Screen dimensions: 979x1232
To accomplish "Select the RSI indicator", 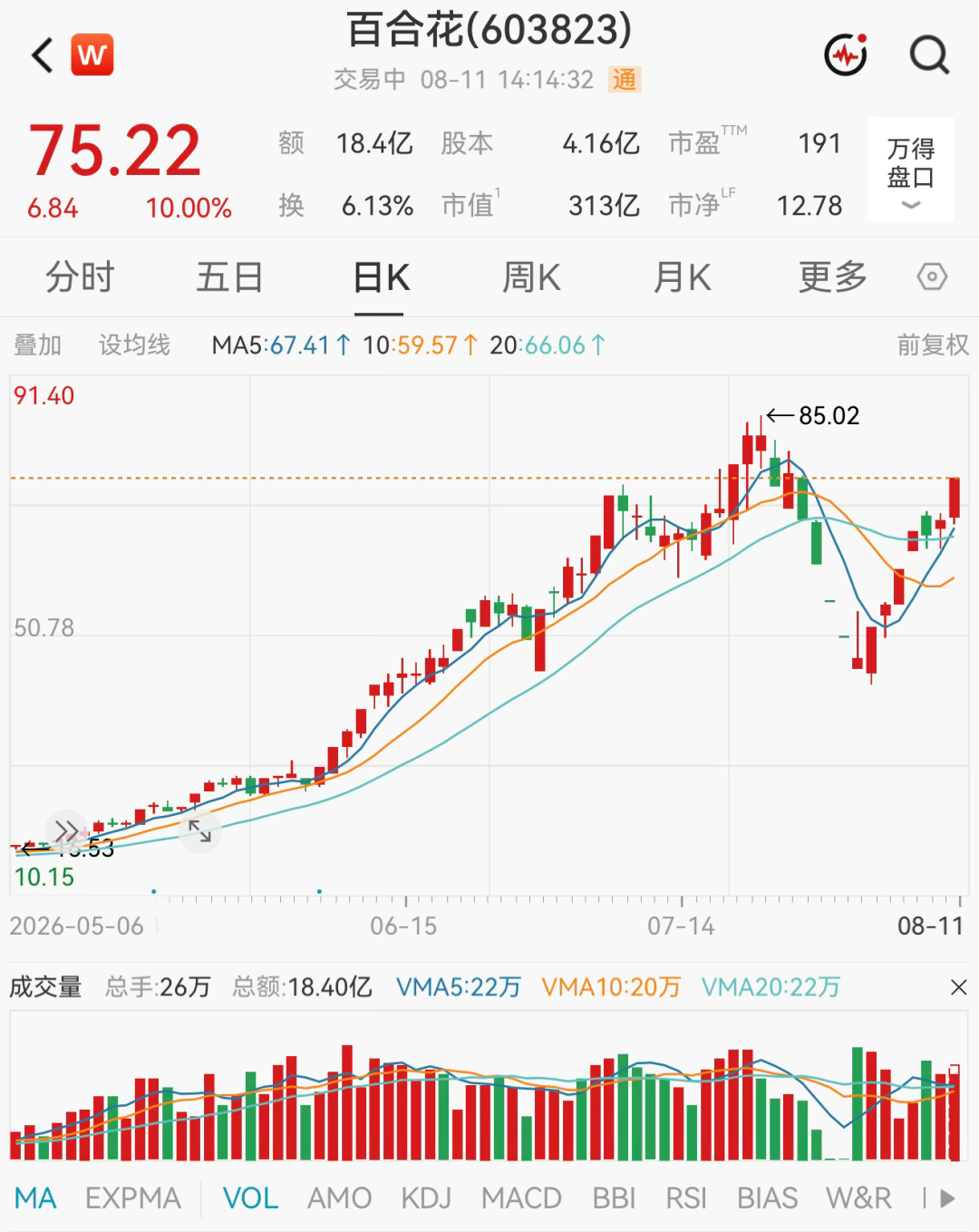I will point(686,1198).
